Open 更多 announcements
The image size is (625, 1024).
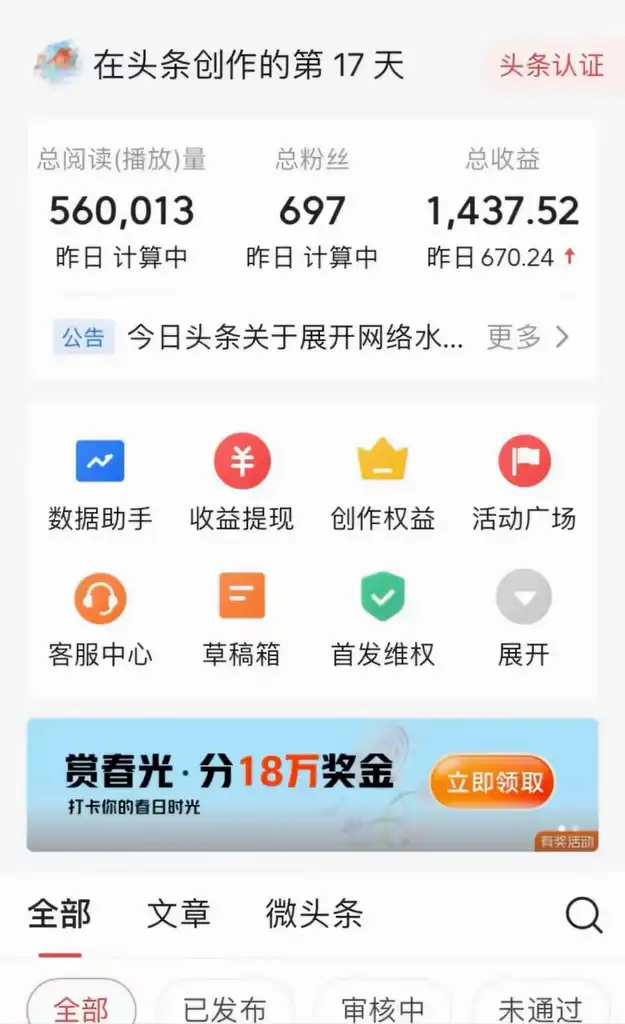[x=527, y=337]
